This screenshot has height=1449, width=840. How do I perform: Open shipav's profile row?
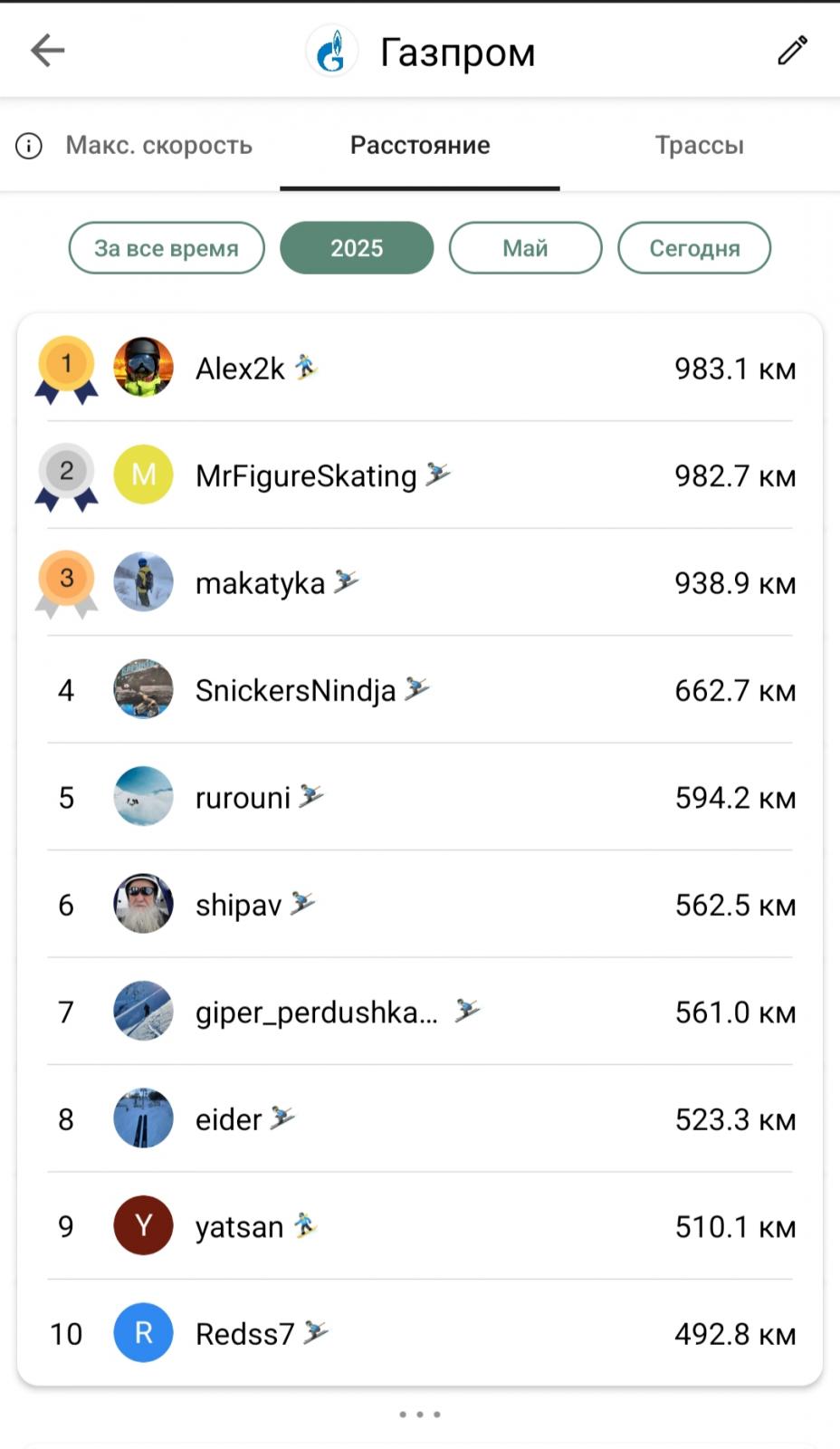[420, 904]
